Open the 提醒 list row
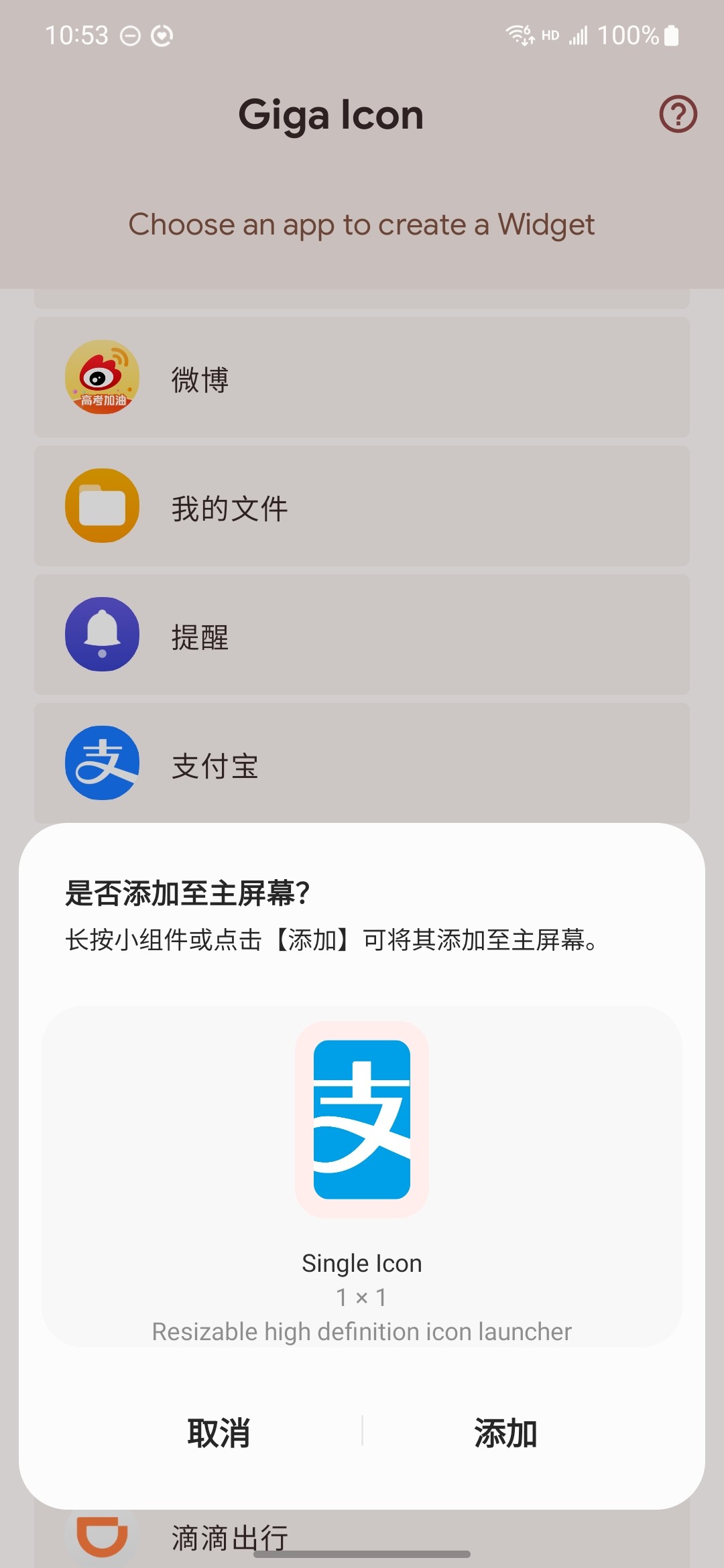Viewport: 724px width, 1568px height. pyautogui.click(x=361, y=635)
